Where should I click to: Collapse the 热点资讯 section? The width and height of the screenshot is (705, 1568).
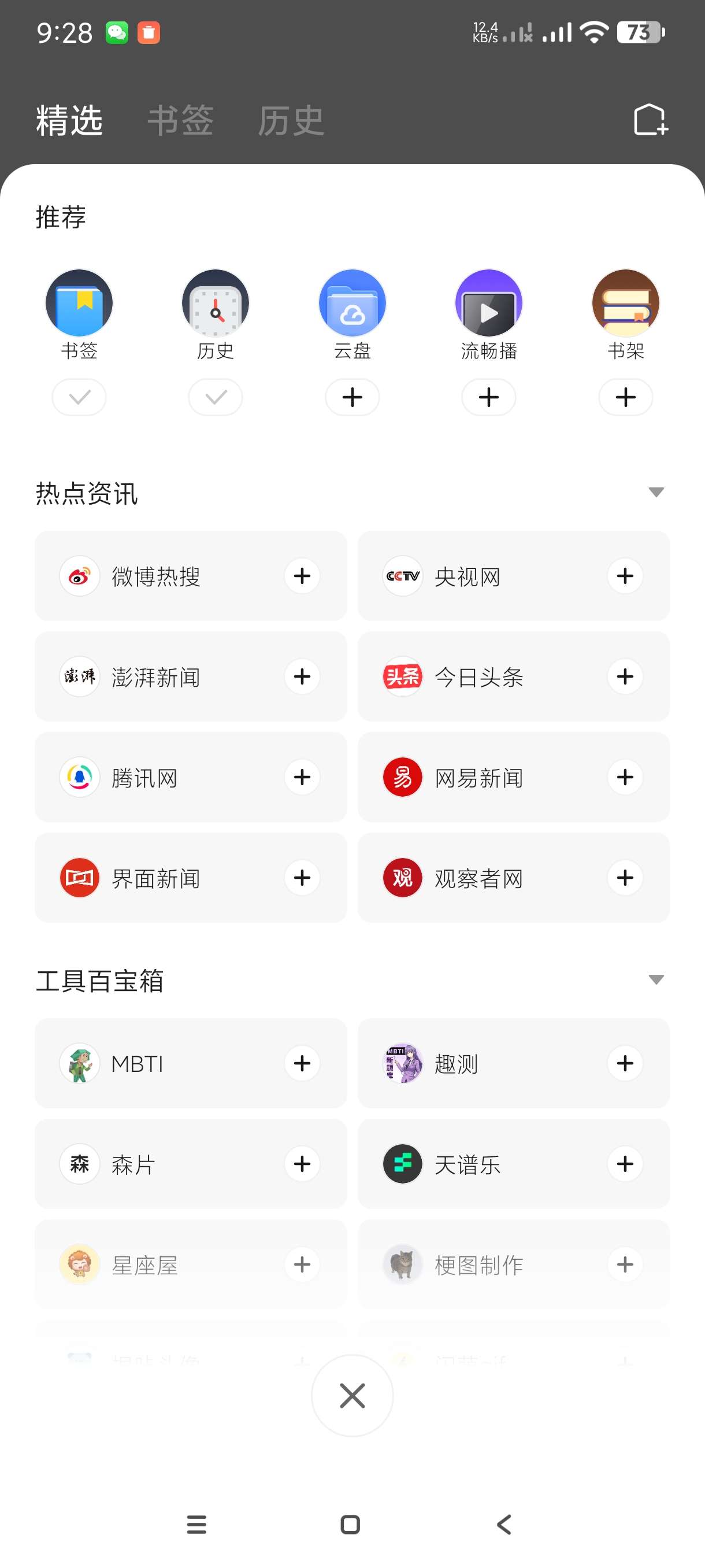coord(656,492)
